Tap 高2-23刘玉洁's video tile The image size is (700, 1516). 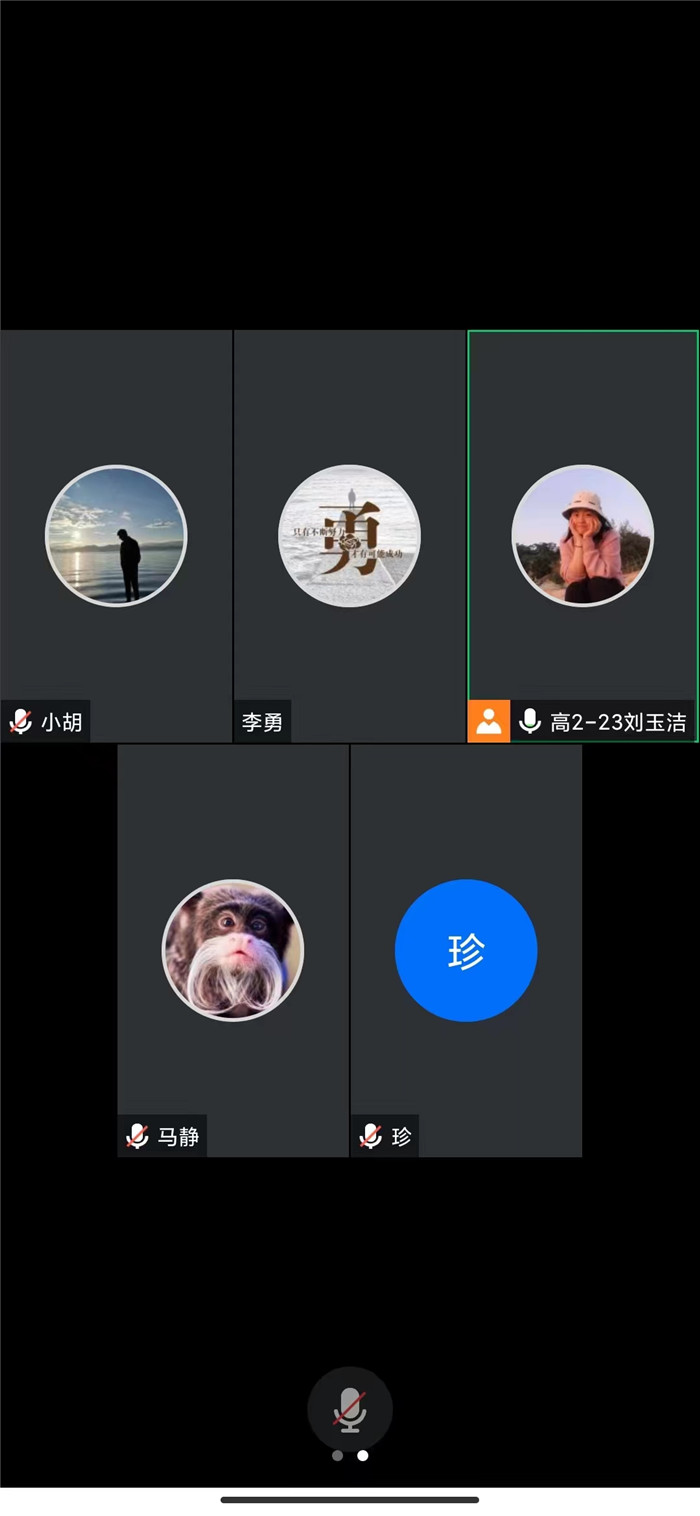pyautogui.click(x=582, y=536)
